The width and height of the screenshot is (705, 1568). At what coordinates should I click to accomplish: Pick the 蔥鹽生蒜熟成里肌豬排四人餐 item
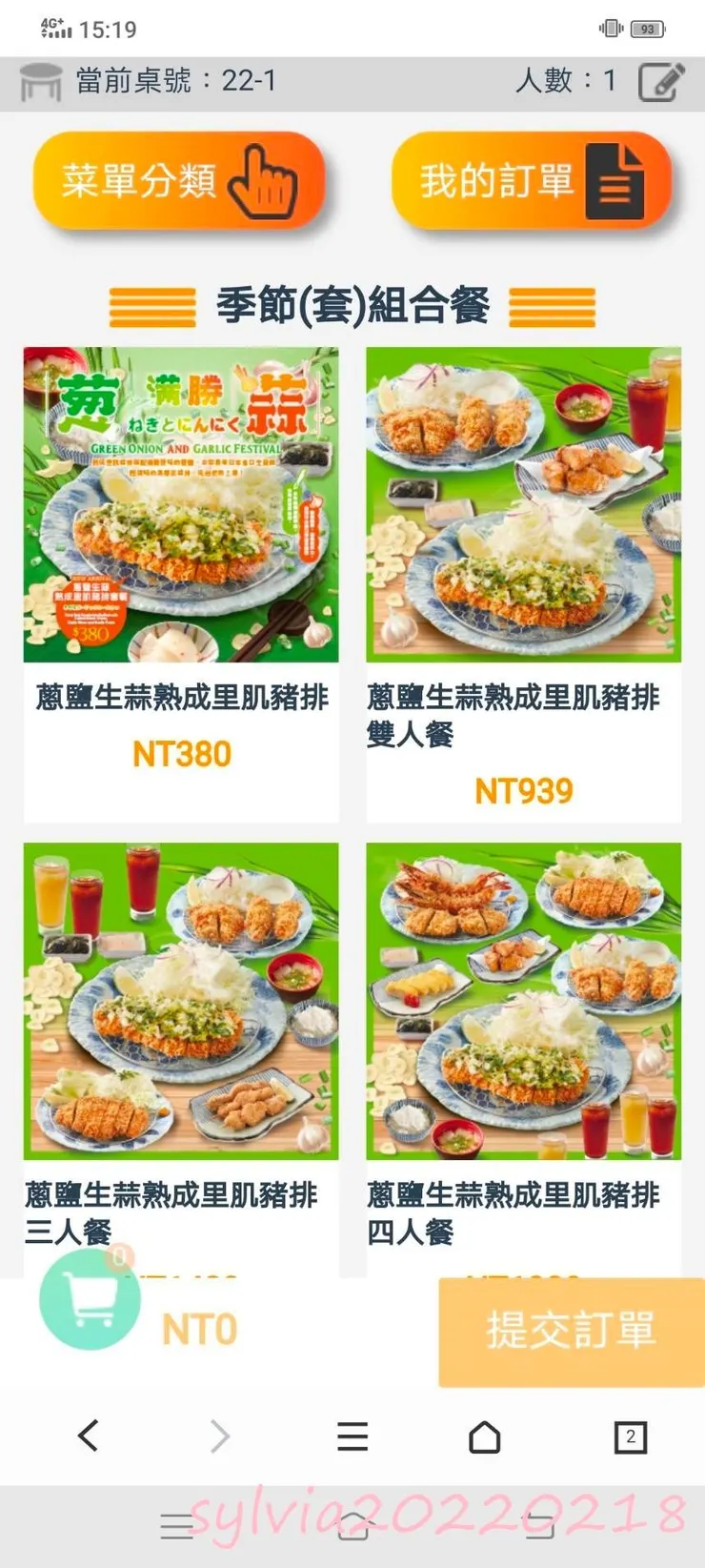click(x=523, y=1001)
